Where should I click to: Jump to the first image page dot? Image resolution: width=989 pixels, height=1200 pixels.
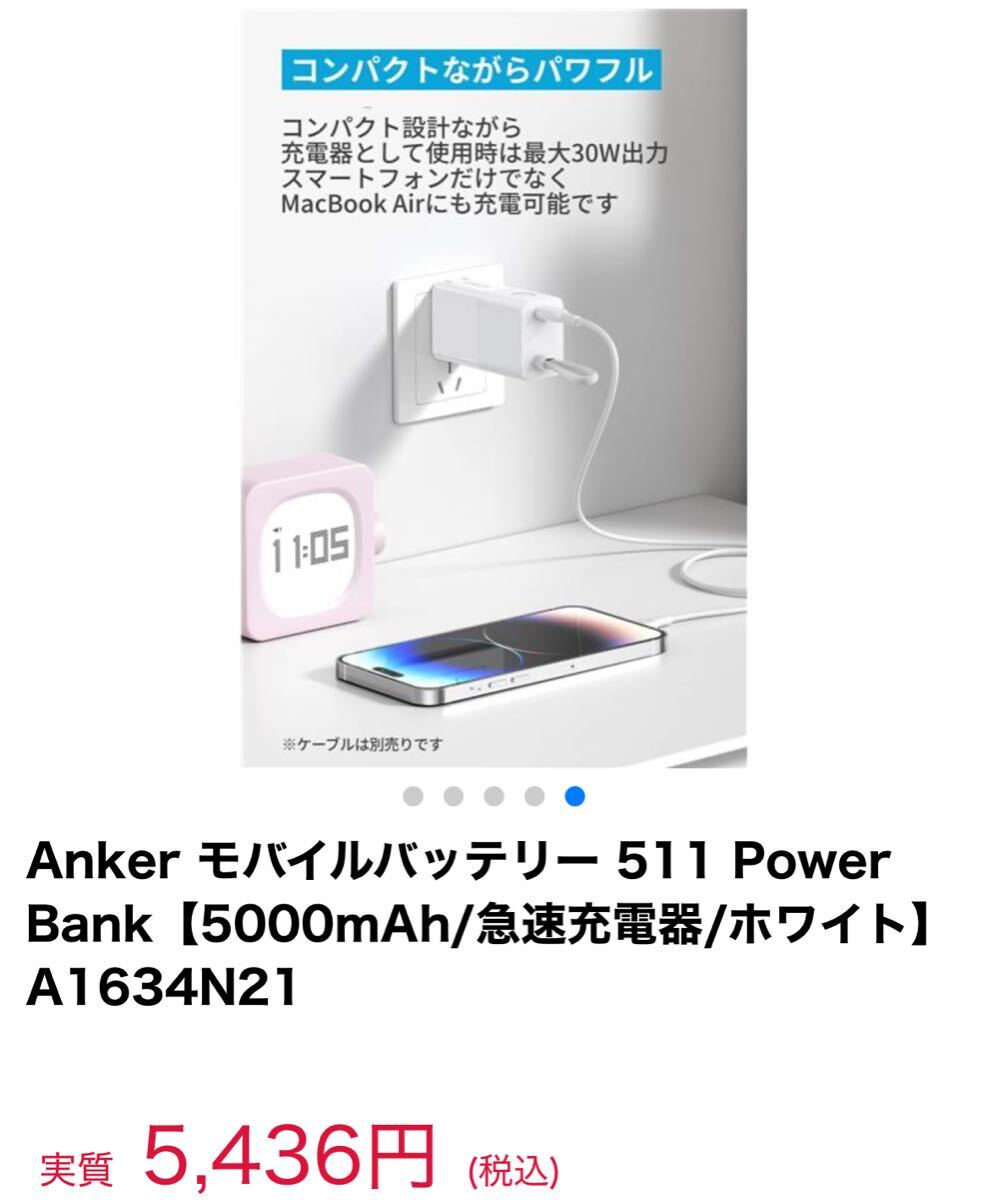412,796
